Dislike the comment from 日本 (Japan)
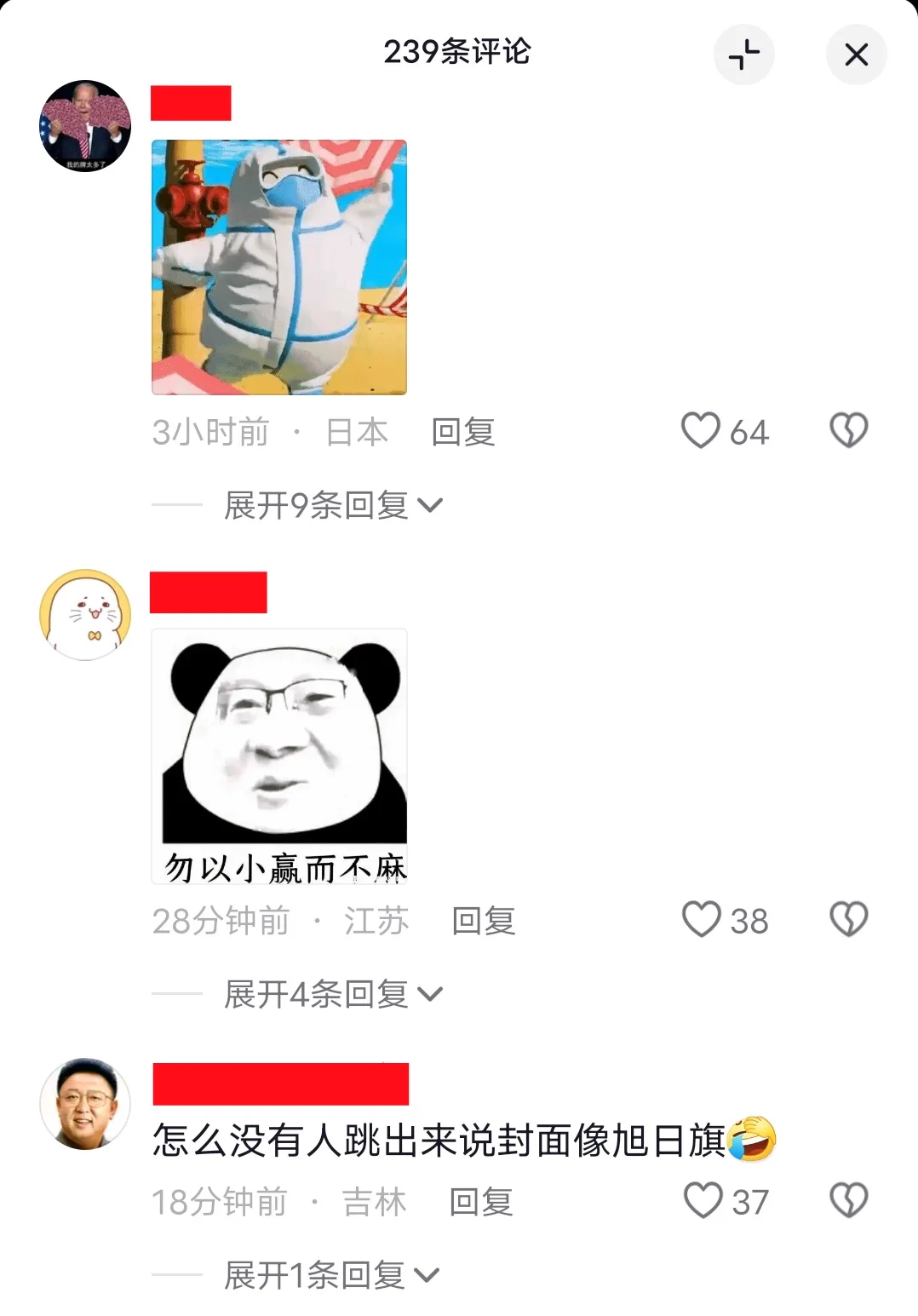This screenshot has height=1316, width=918. coord(848,430)
